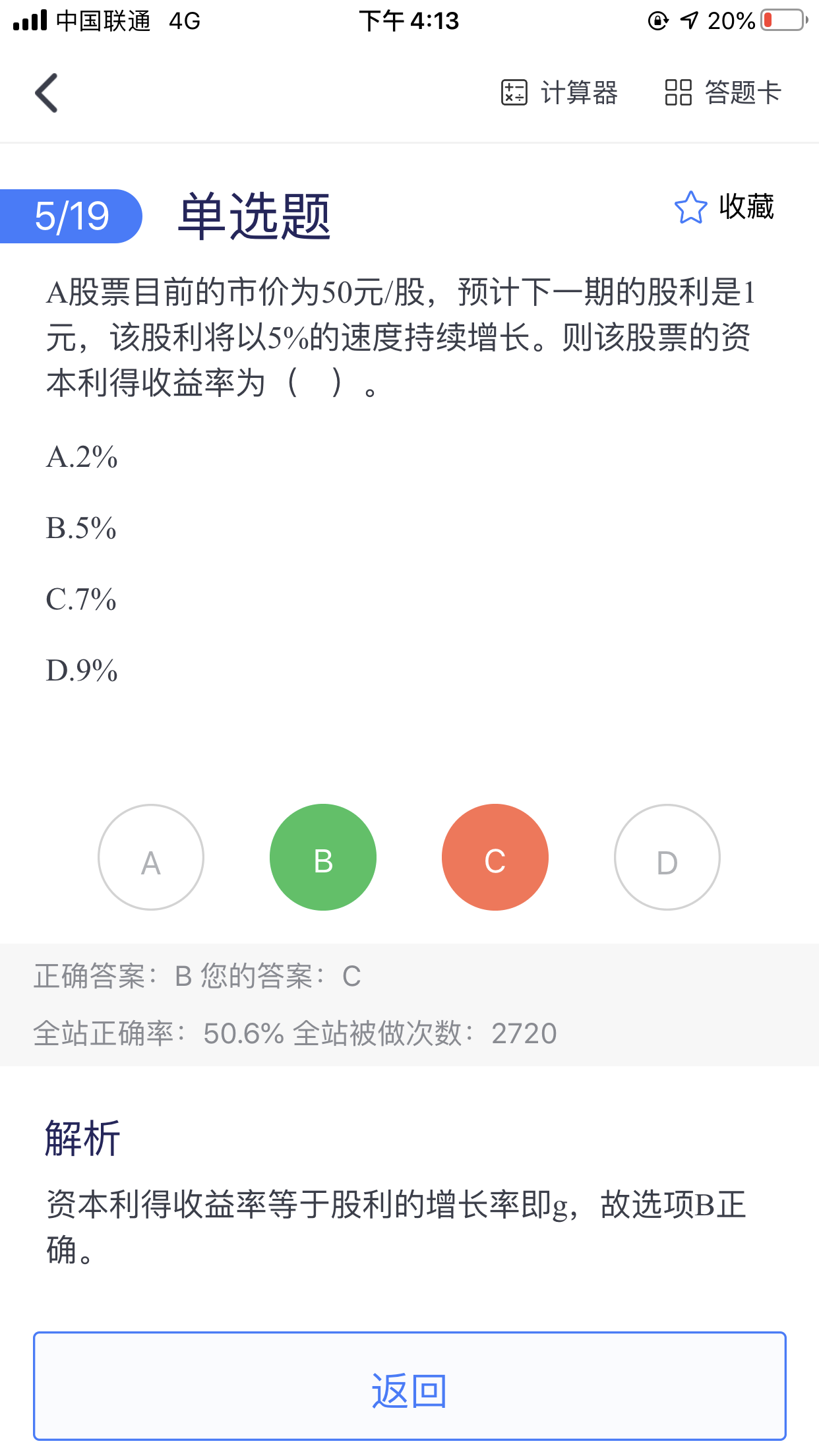Open the 答题卡 answer sheet
This screenshot has width=819, height=1456.
click(x=723, y=92)
